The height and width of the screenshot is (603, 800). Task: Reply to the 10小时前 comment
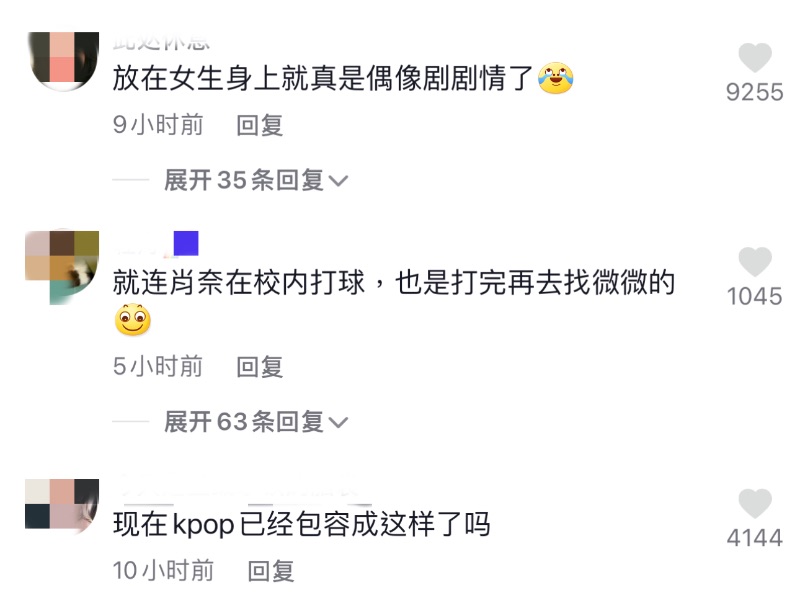271,571
